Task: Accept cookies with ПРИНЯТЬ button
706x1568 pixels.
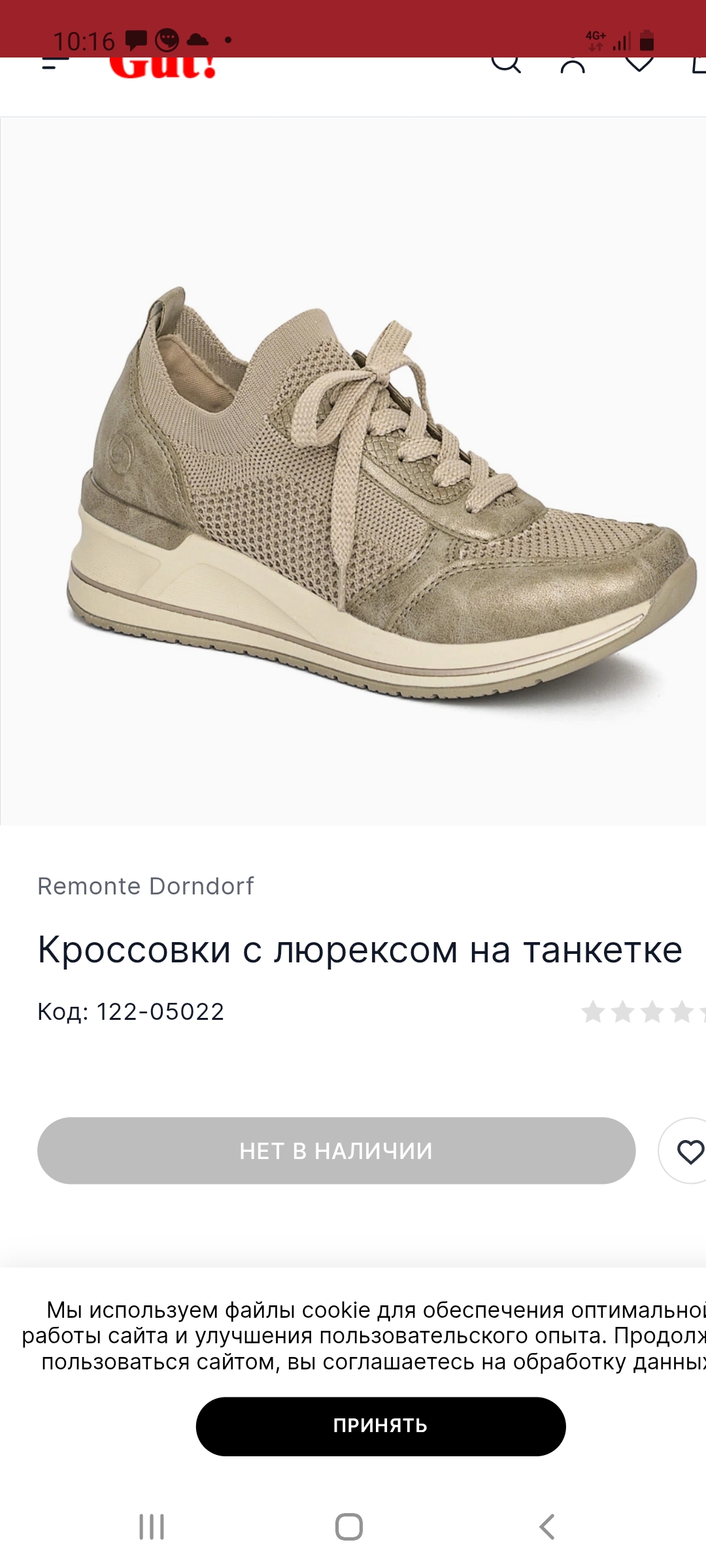Action: pos(380,1426)
